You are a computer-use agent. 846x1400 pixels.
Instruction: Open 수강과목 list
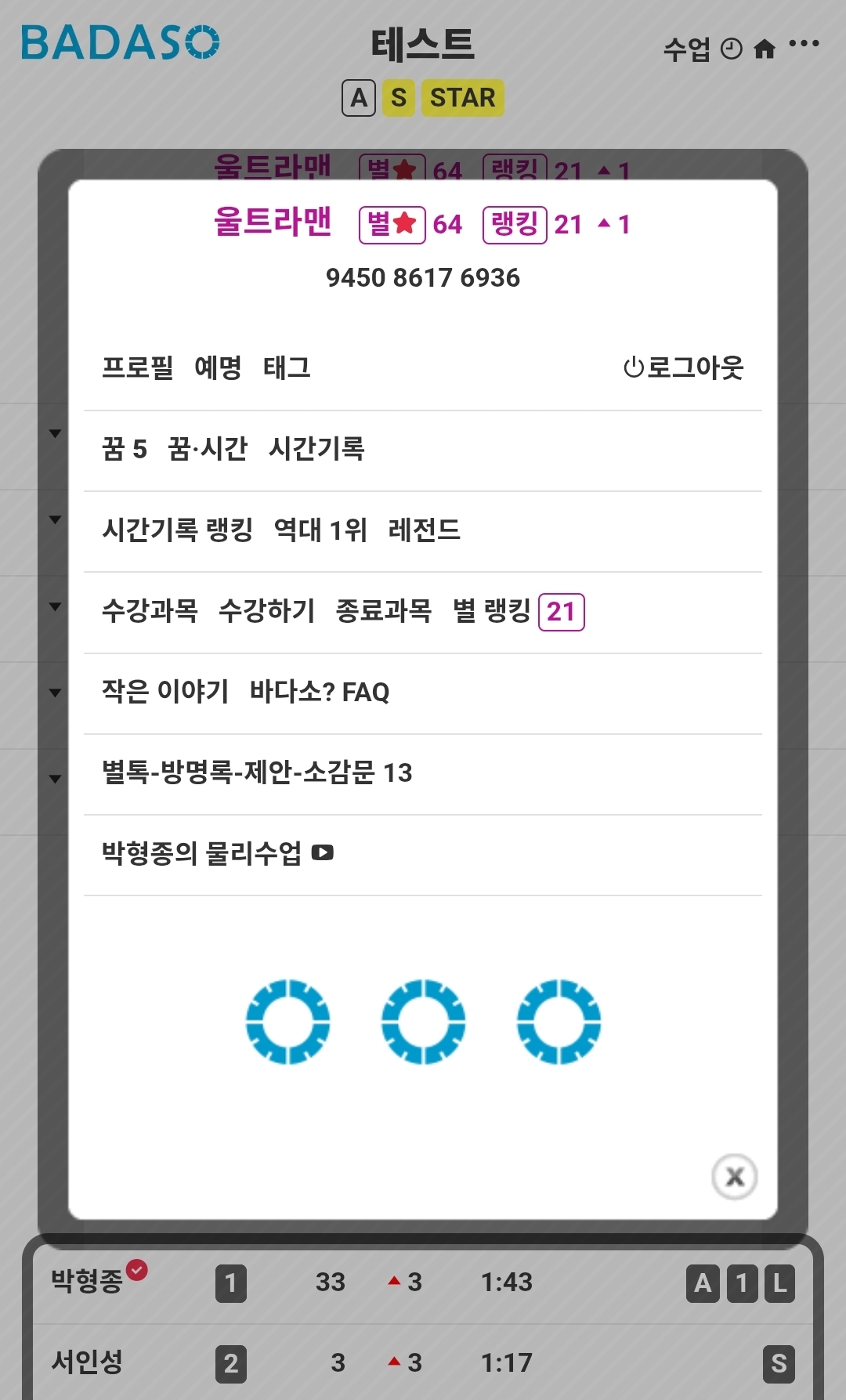tap(150, 611)
